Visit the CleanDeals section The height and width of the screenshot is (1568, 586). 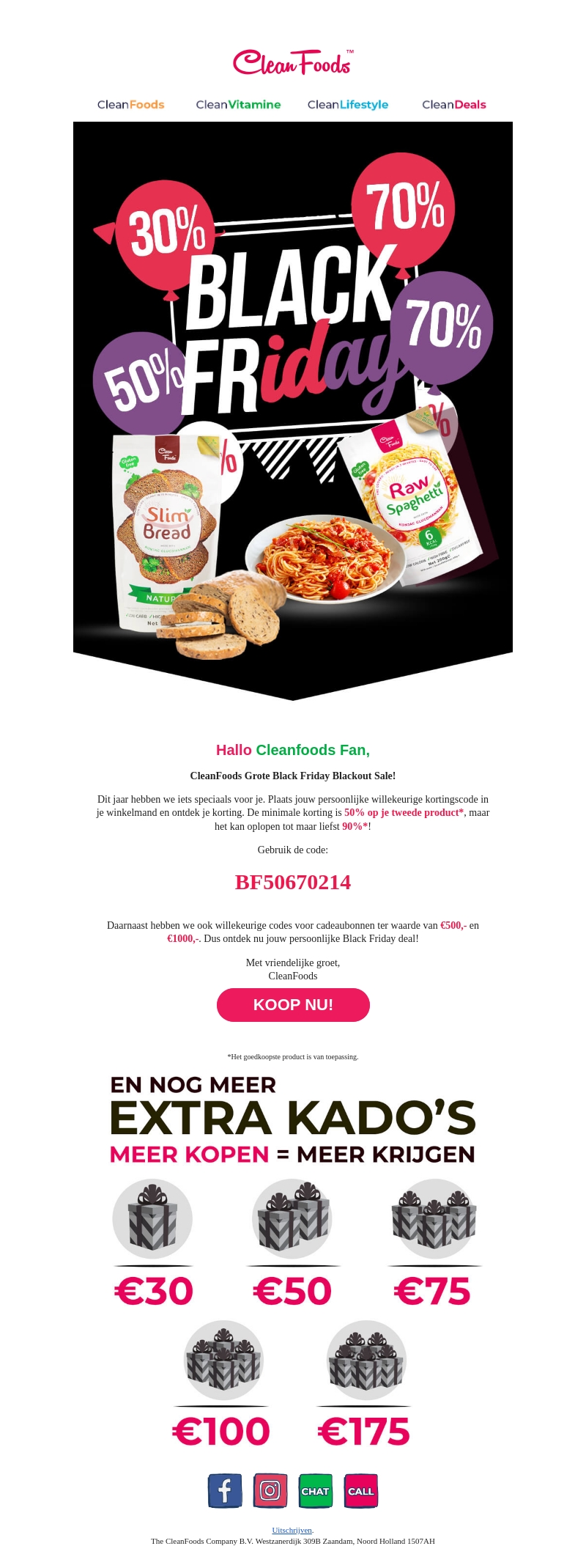pyautogui.click(x=454, y=105)
